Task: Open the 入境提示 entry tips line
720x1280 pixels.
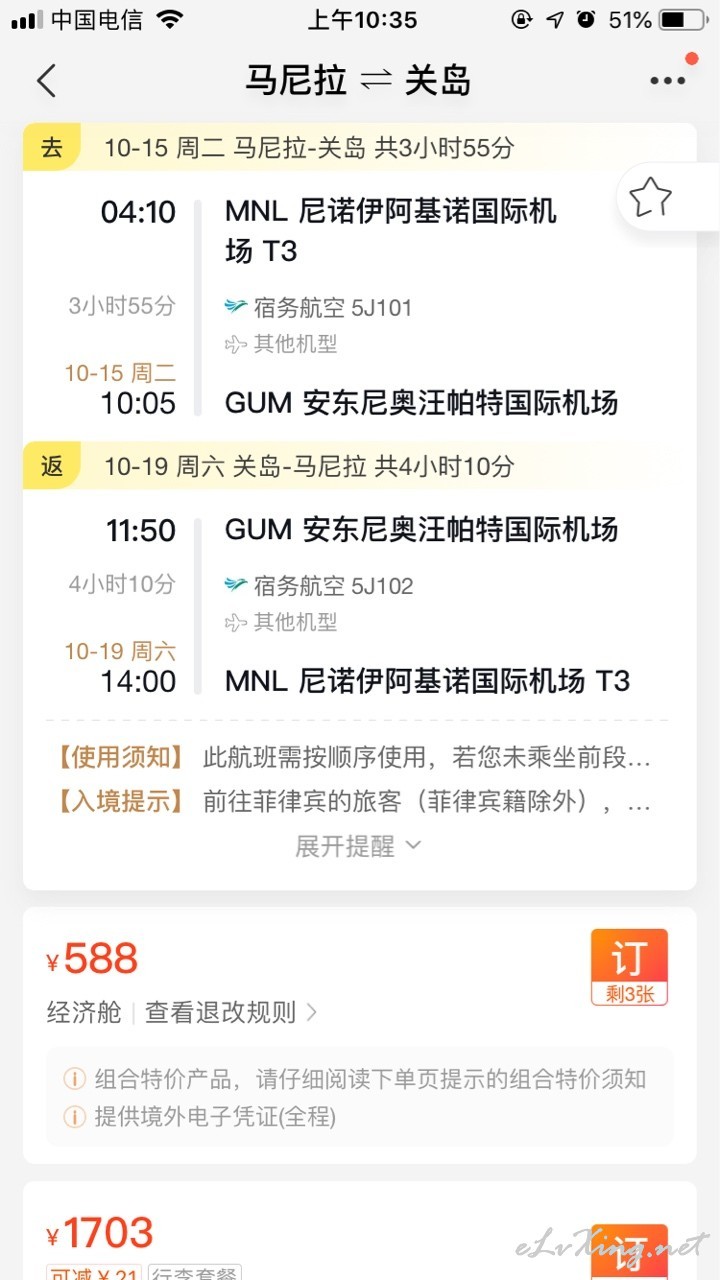Action: (357, 802)
